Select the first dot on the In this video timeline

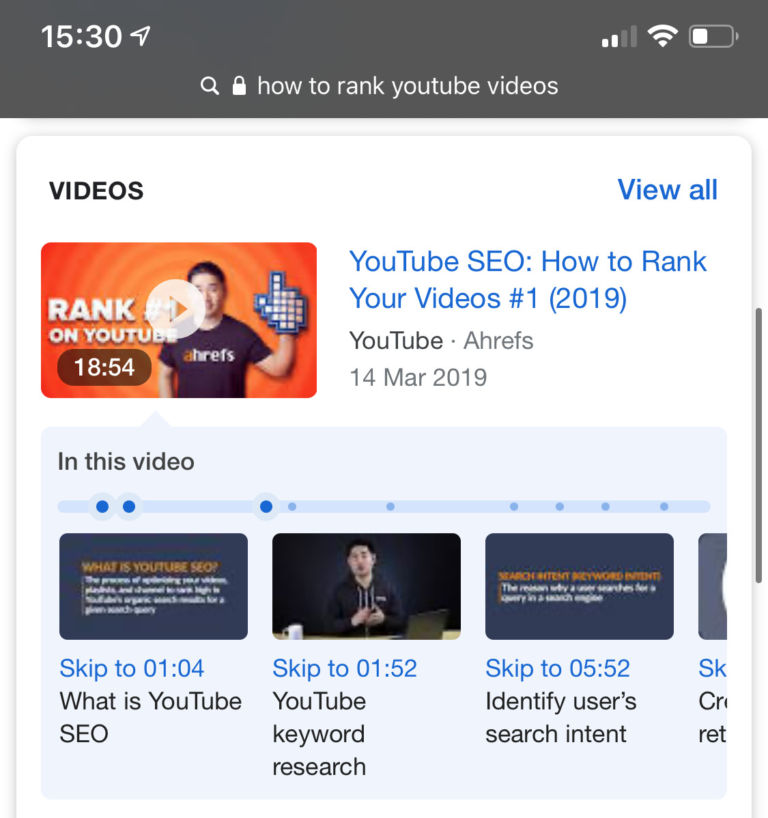coord(99,507)
